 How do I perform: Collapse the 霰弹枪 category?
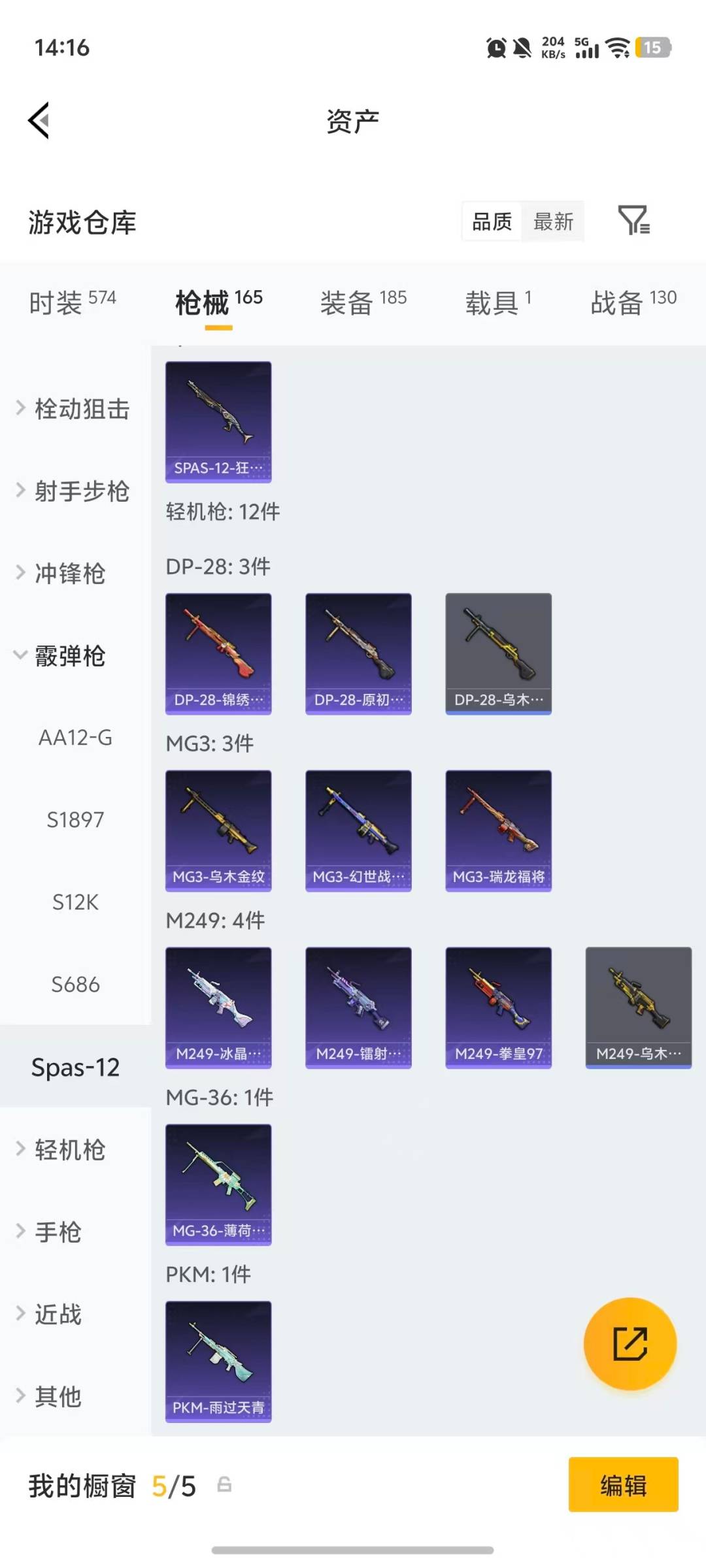[x=70, y=657]
